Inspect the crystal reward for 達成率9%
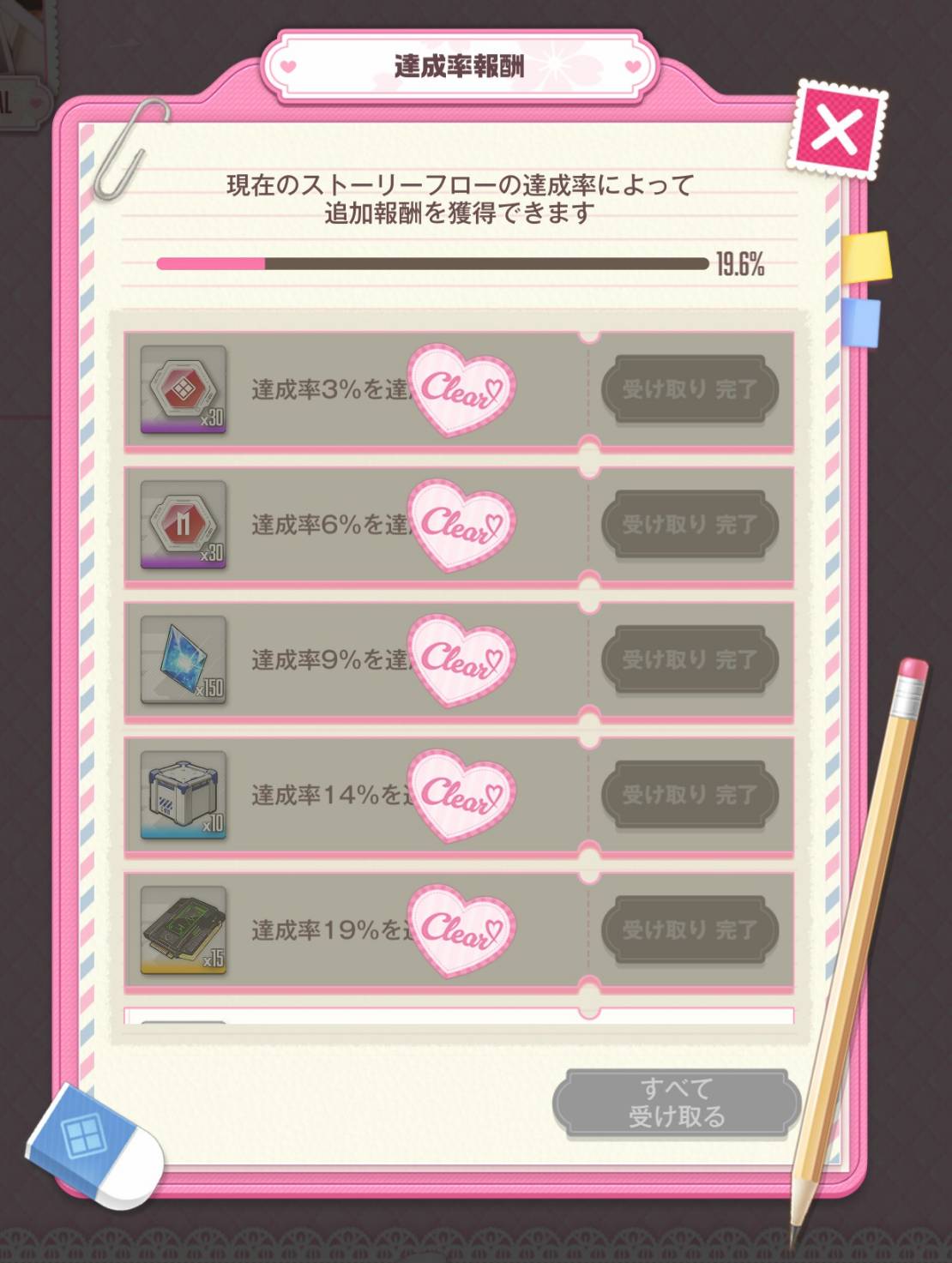Viewport: 952px width, 1263px height. click(184, 659)
